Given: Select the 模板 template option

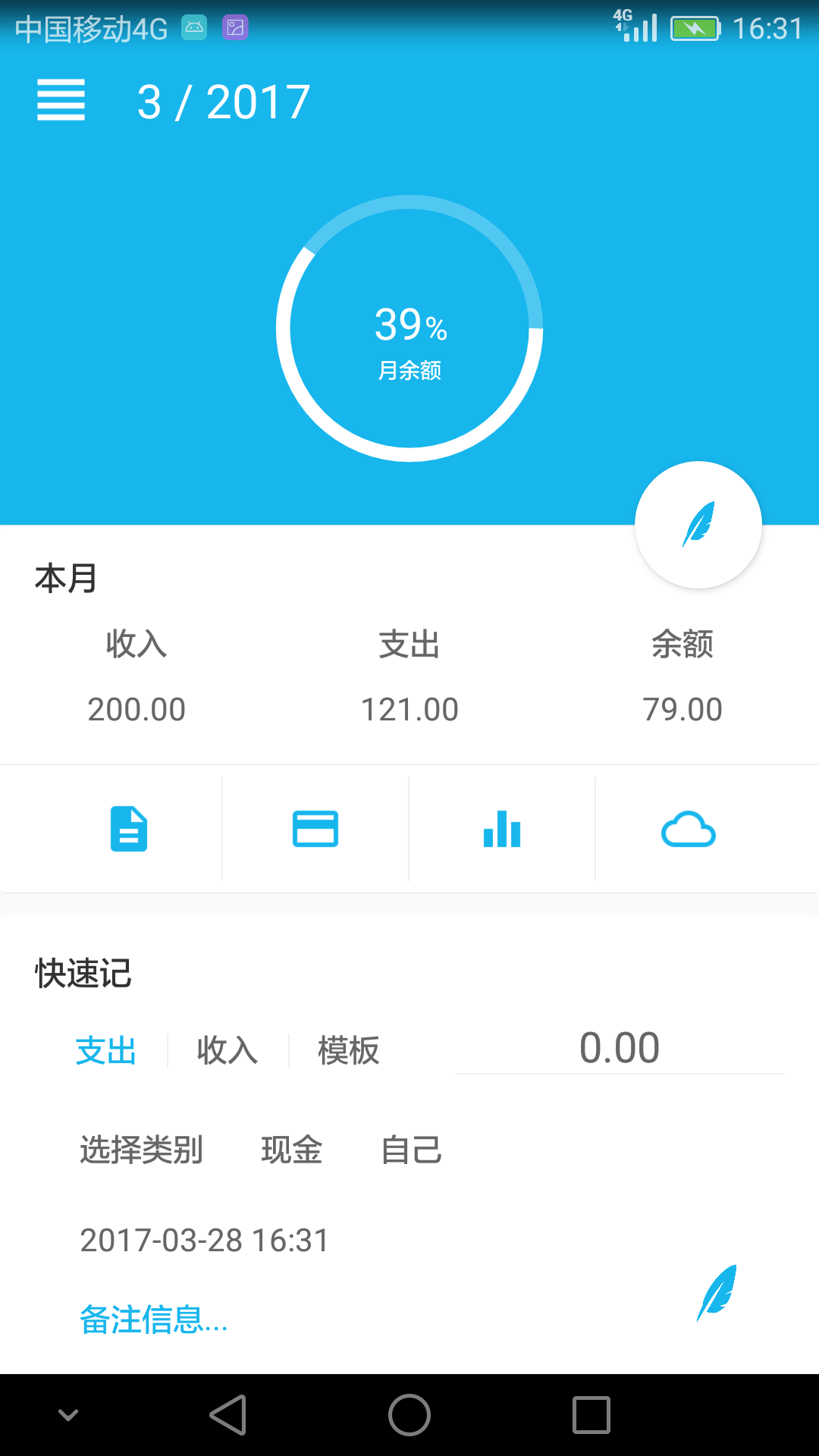Looking at the screenshot, I should [x=347, y=1050].
